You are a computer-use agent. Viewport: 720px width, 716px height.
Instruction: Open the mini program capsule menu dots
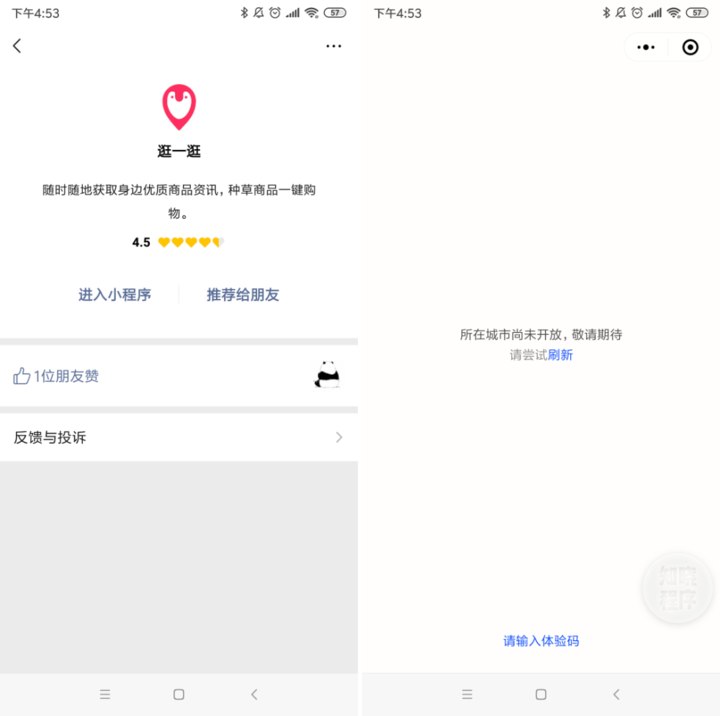[x=646, y=47]
